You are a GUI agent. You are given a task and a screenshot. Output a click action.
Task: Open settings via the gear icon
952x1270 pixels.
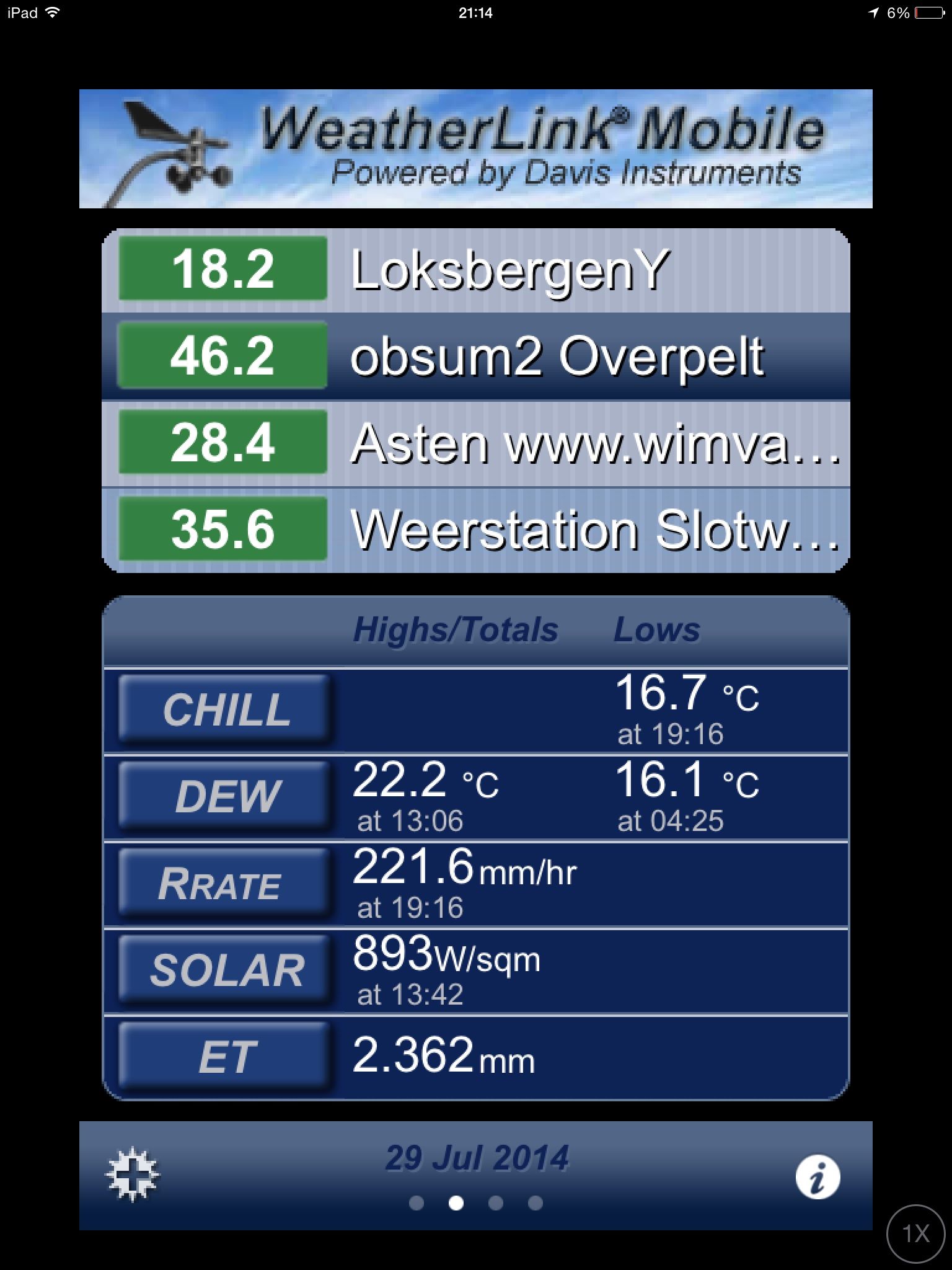[x=132, y=1175]
